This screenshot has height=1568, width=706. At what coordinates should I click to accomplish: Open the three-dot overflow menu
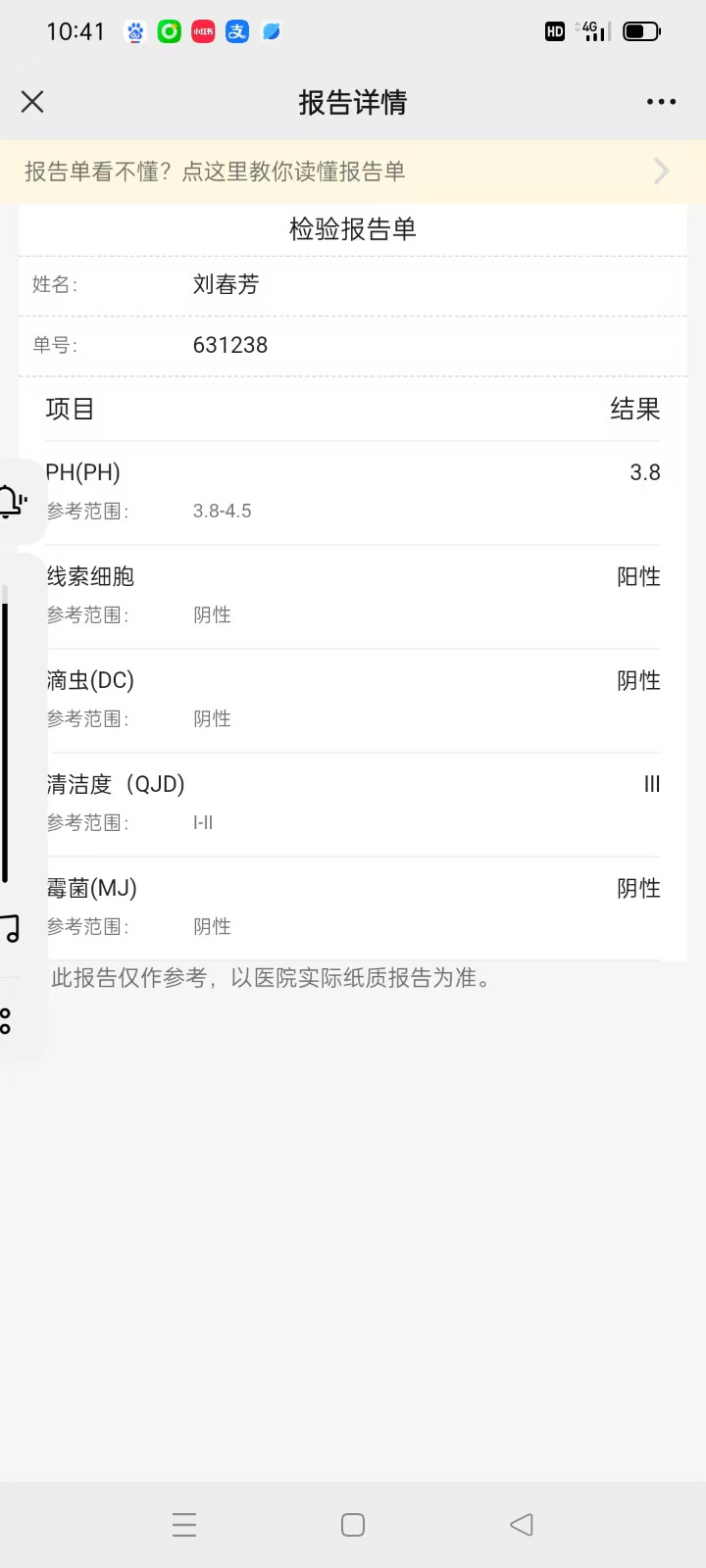click(661, 102)
